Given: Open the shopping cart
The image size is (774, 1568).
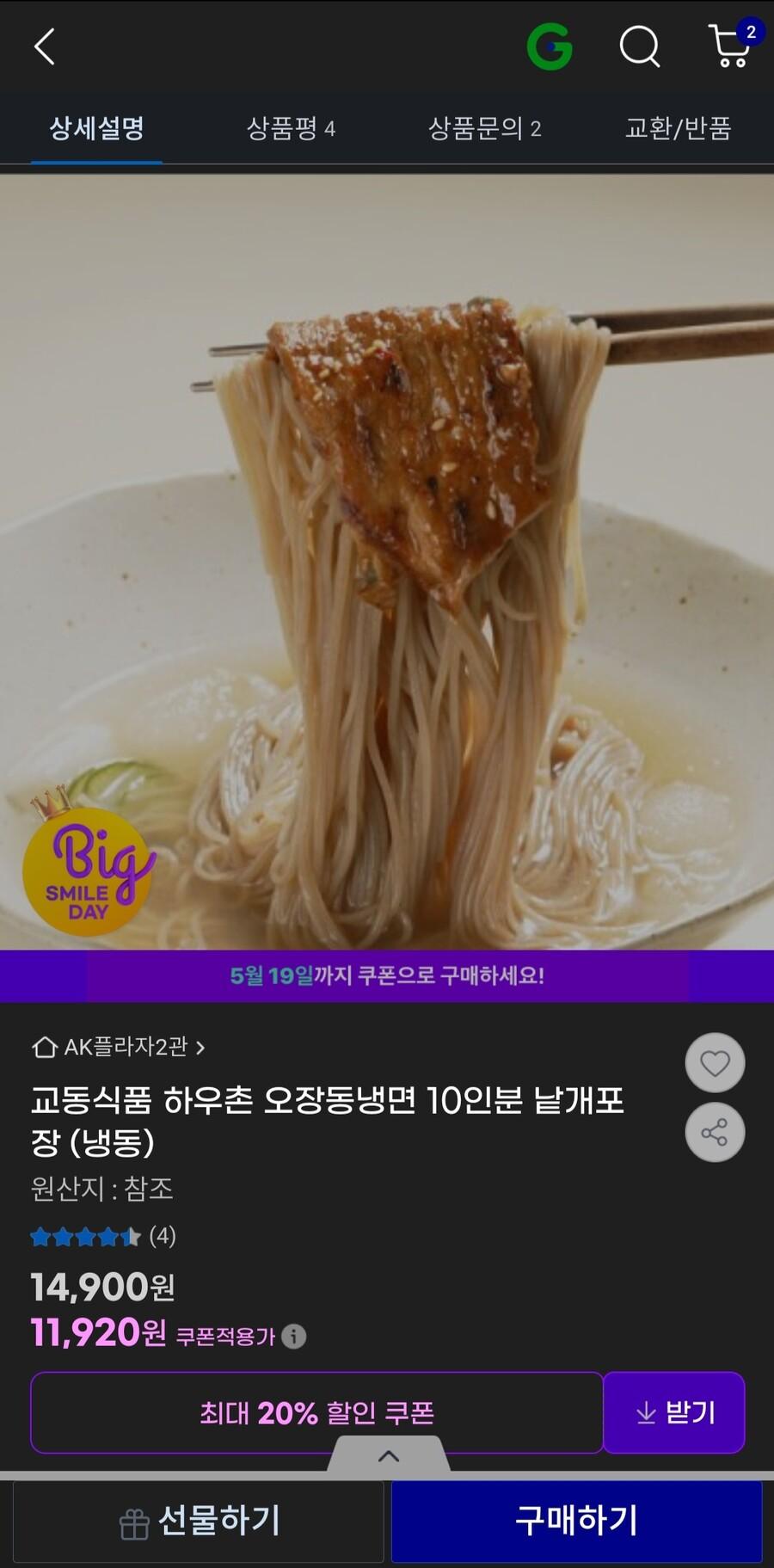Looking at the screenshot, I should tap(728, 50).
